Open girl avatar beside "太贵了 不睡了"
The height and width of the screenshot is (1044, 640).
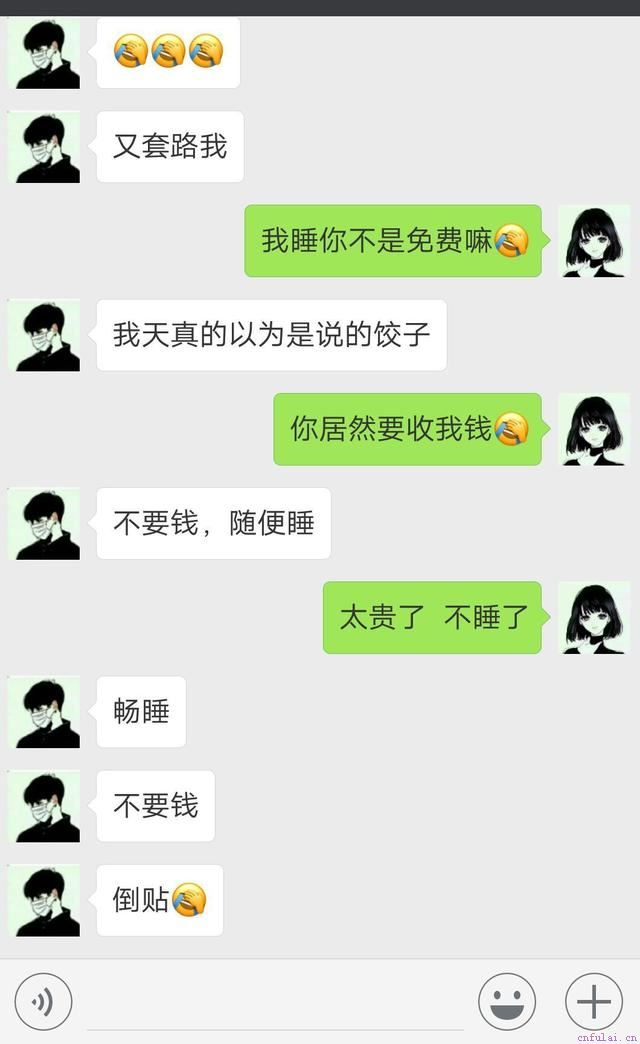coord(593,618)
